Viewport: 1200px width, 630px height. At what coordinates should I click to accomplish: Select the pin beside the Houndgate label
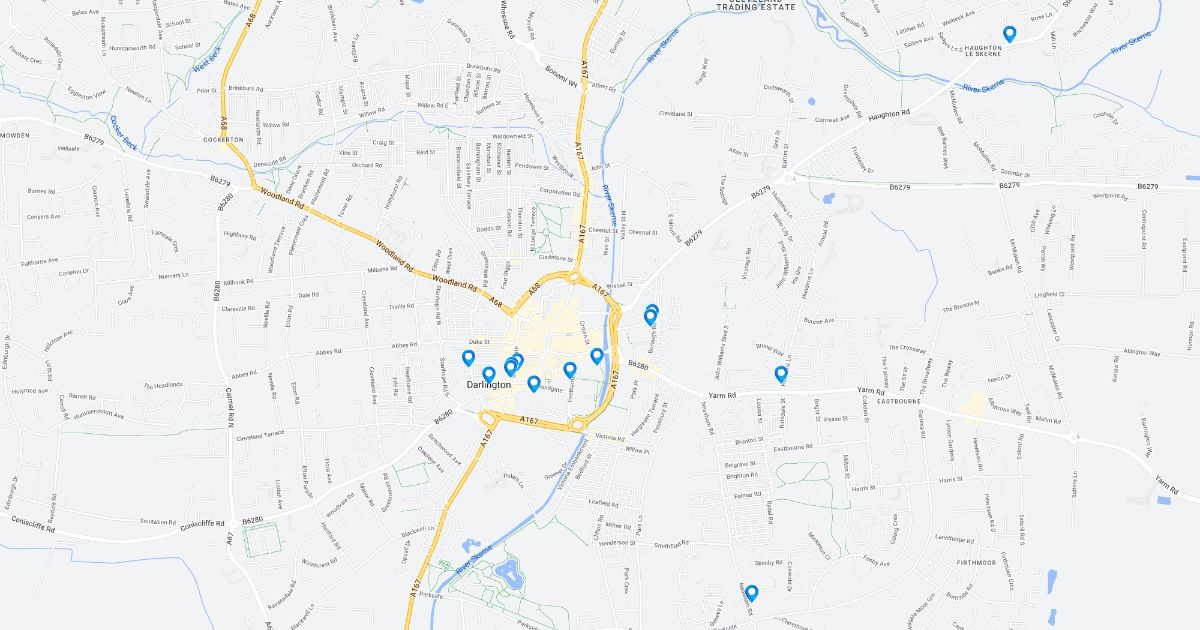coord(534,383)
